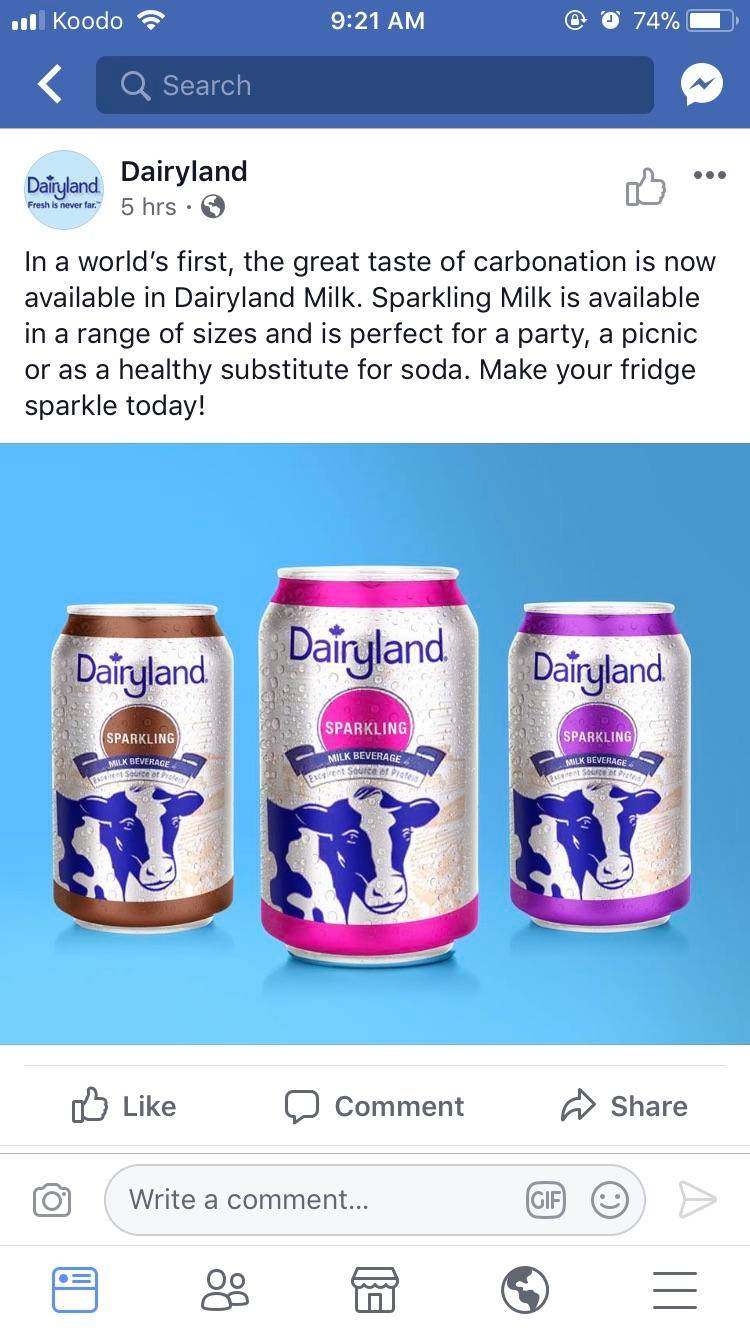750x1334 pixels.
Task: Tap the thumbs-up reaction icon on the post
Action: (646, 186)
